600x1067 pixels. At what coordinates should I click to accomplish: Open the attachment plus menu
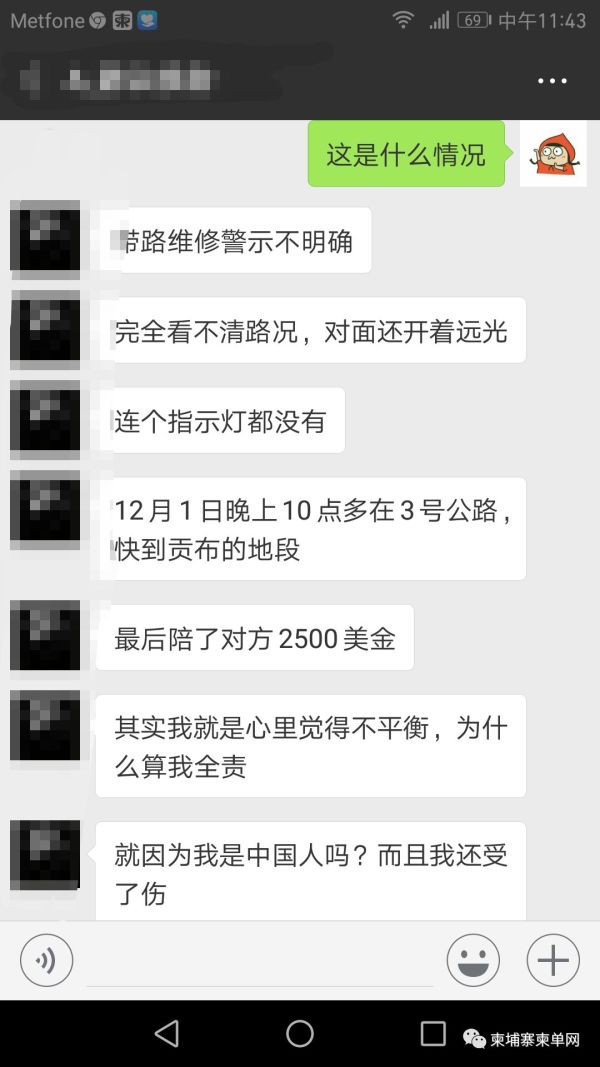(553, 961)
